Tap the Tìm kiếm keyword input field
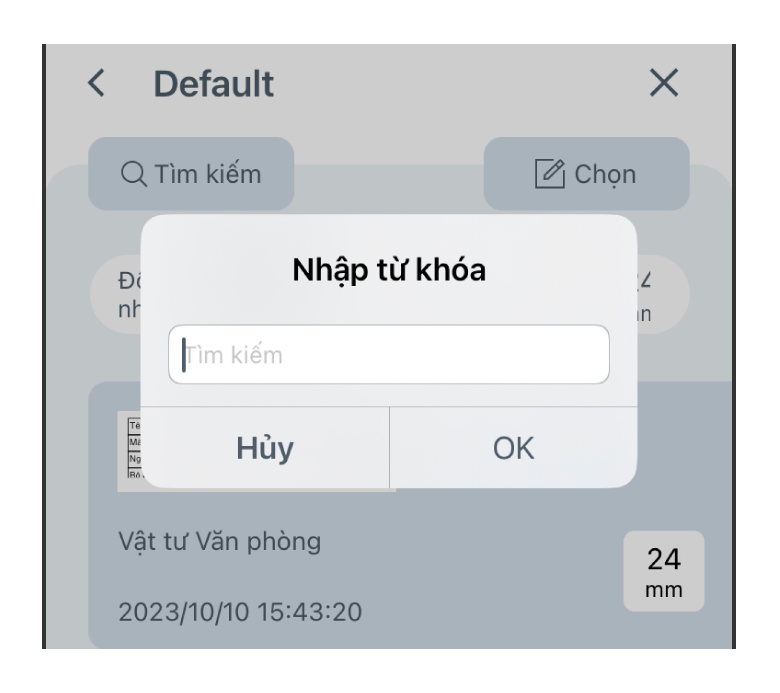This screenshot has width=780, height=693. tap(388, 354)
